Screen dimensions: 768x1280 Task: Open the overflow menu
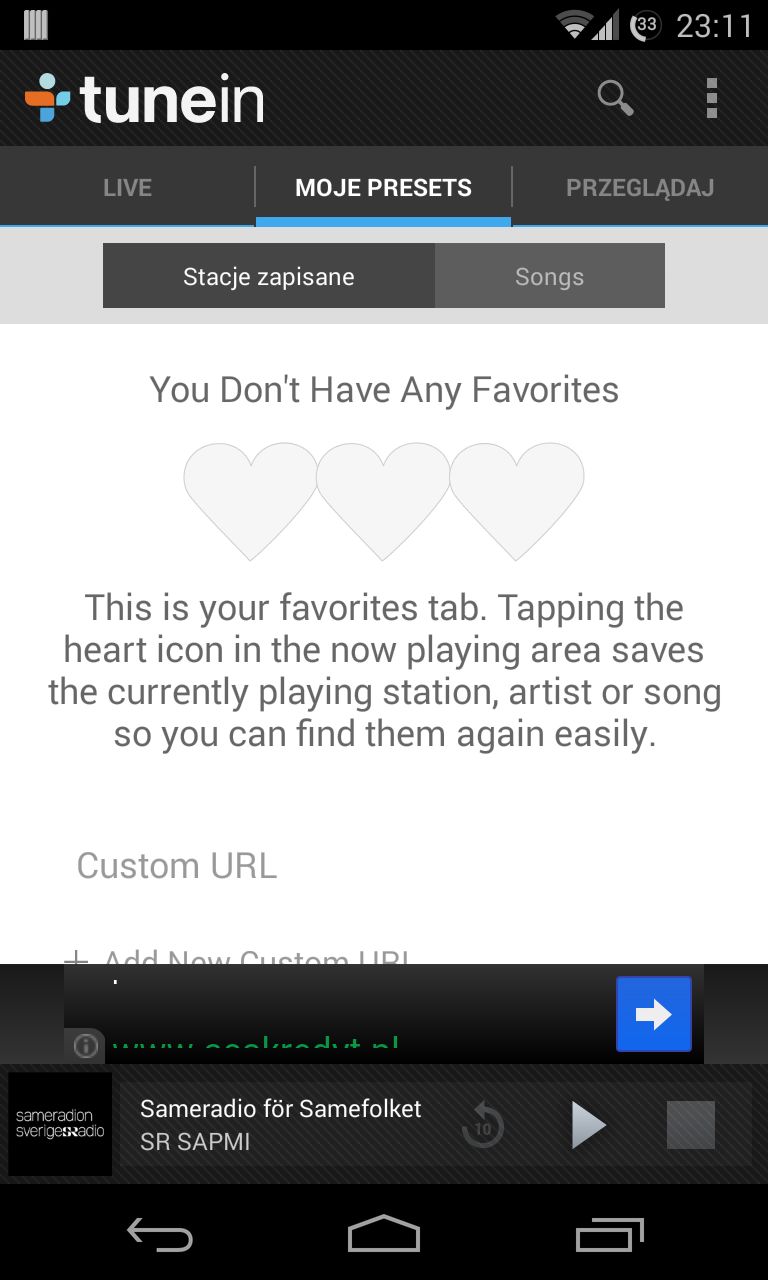[712, 98]
